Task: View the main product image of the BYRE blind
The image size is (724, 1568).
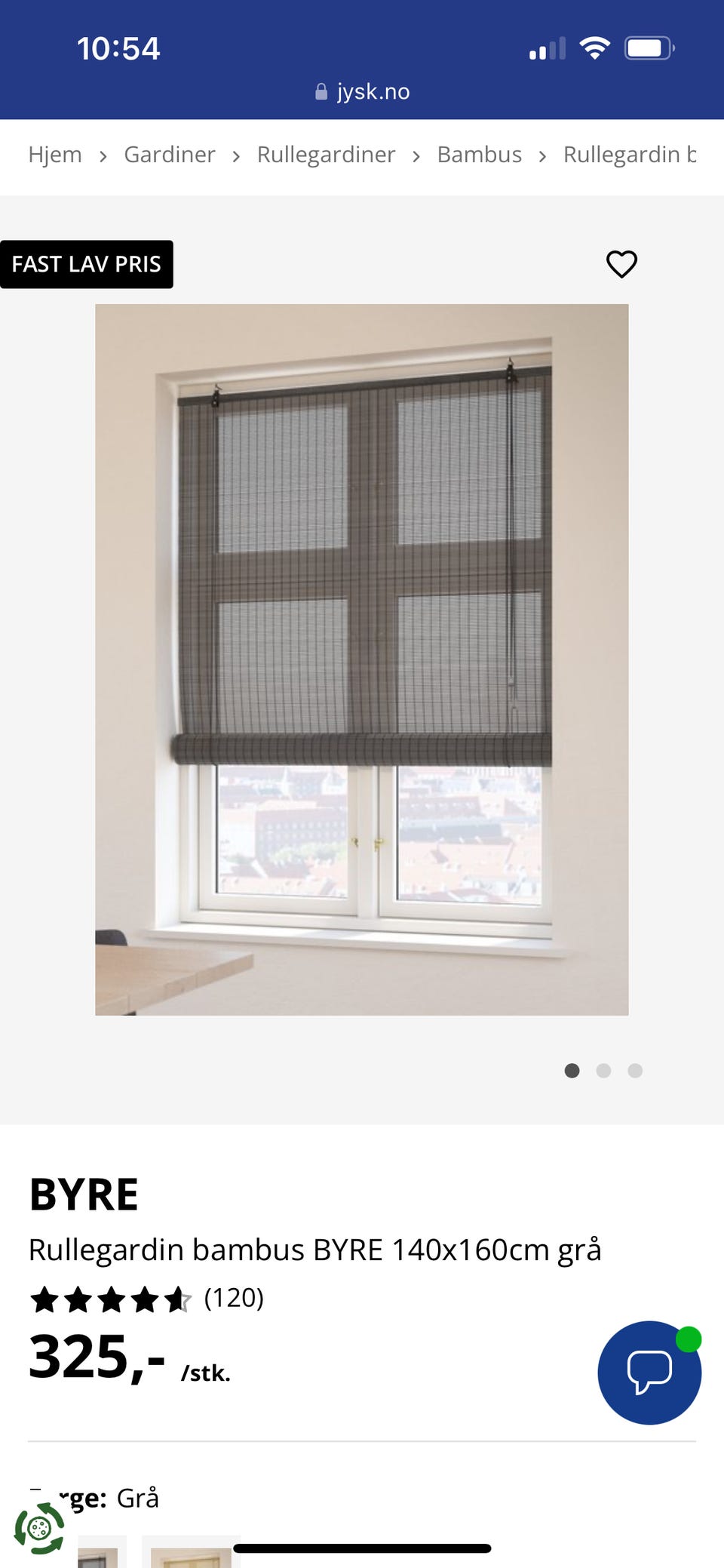Action: point(361,659)
